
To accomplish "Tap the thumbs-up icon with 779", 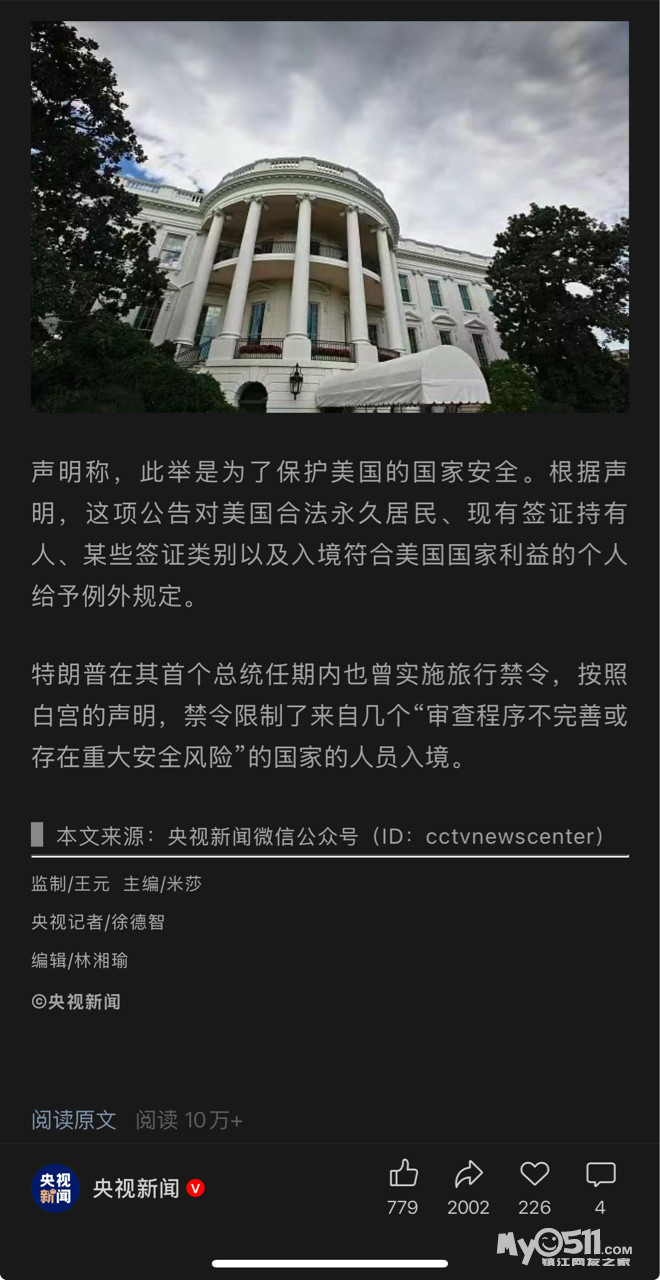I will point(403,1174).
